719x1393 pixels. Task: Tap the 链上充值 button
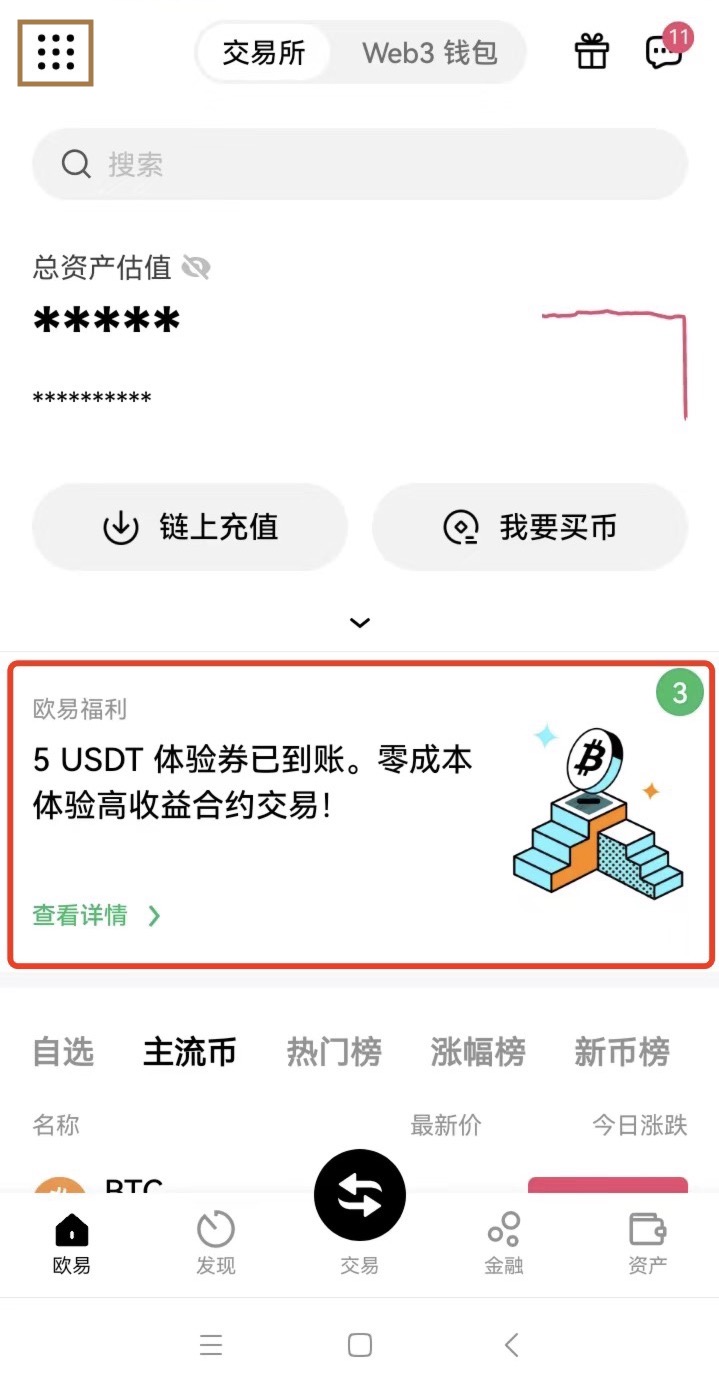pyautogui.click(x=190, y=527)
